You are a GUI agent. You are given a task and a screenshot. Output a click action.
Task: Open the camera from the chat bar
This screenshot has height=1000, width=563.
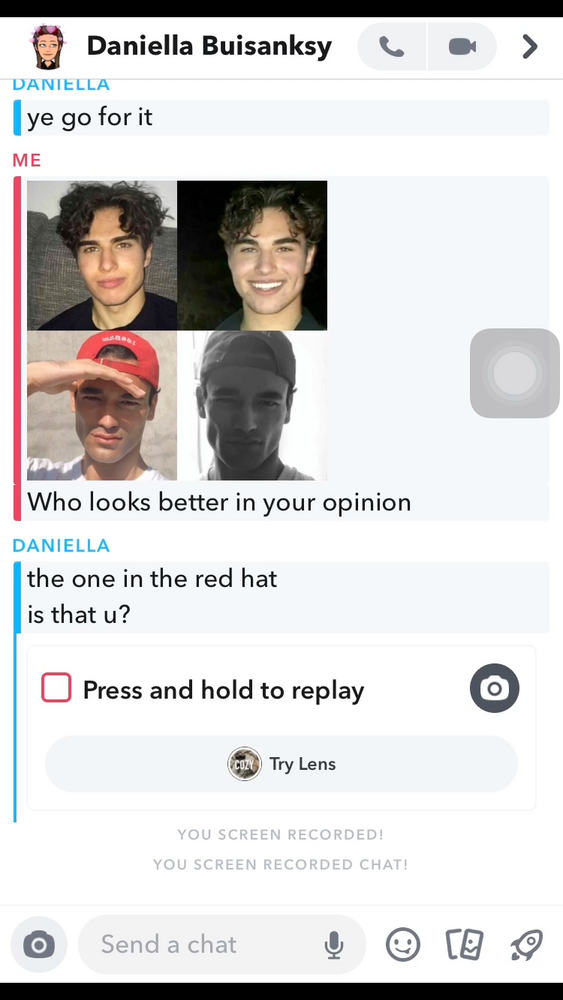click(x=39, y=945)
